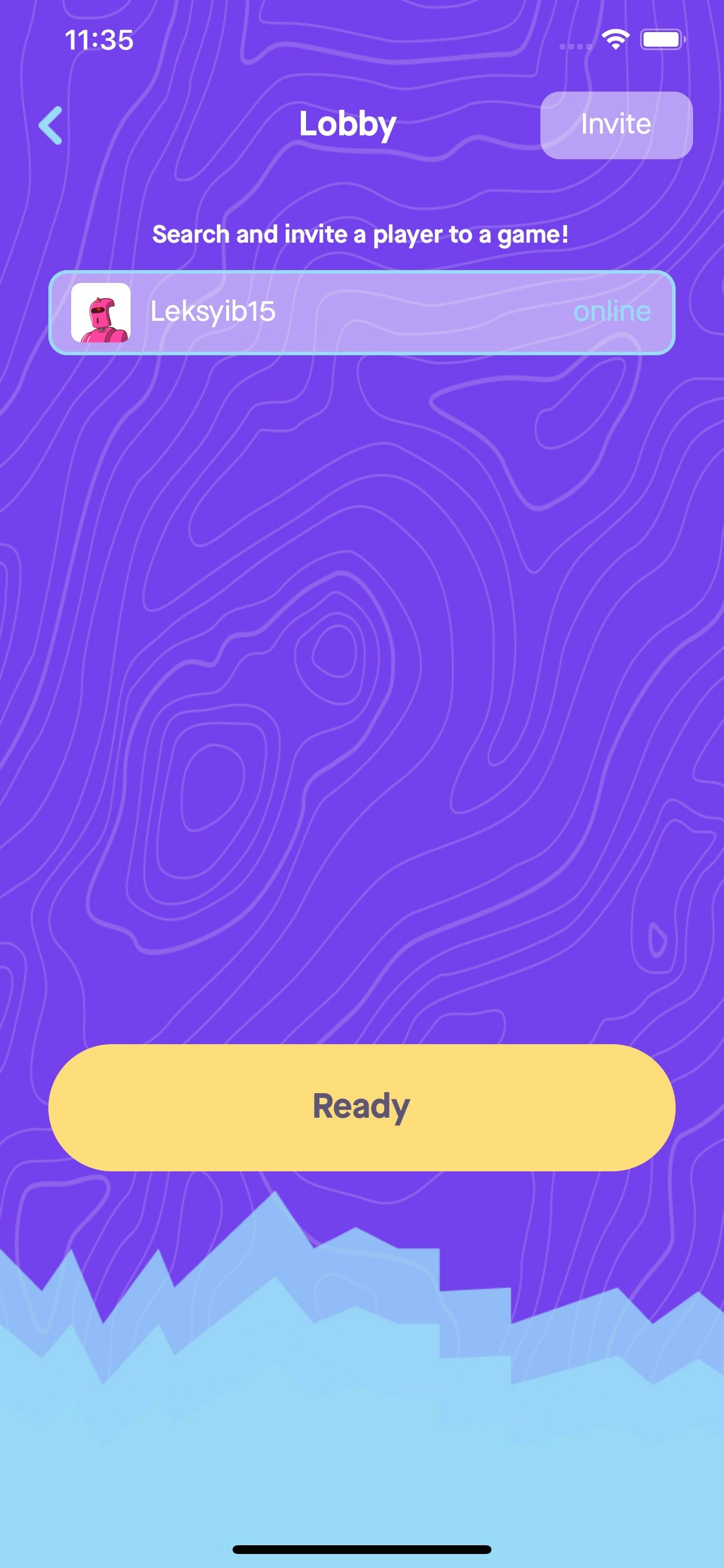Image resolution: width=724 pixels, height=1568 pixels.
Task: Select player Leksyib15
Action: 362,312
